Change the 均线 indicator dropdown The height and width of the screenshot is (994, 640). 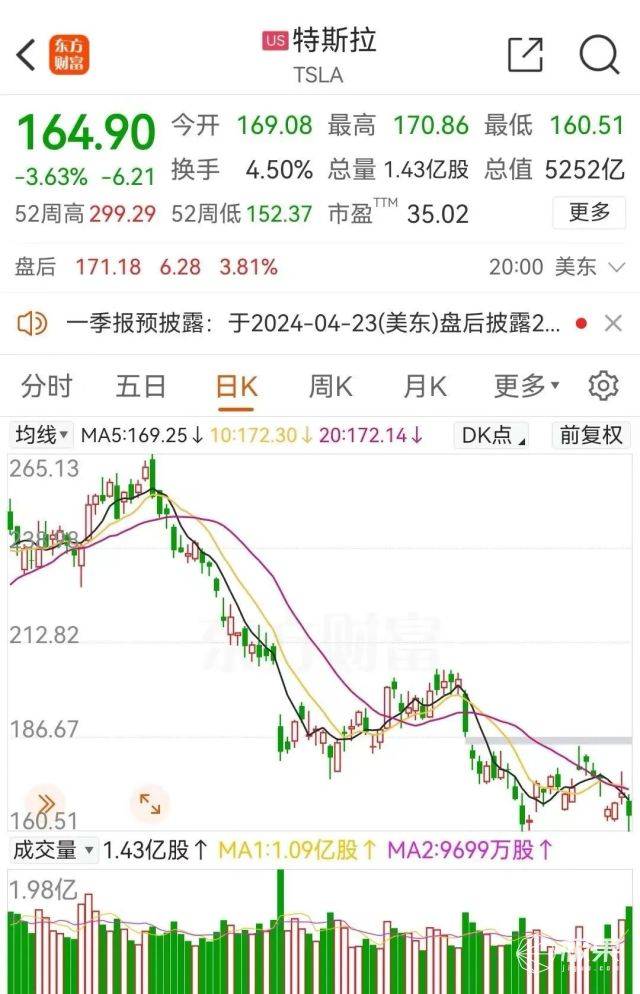41,435
